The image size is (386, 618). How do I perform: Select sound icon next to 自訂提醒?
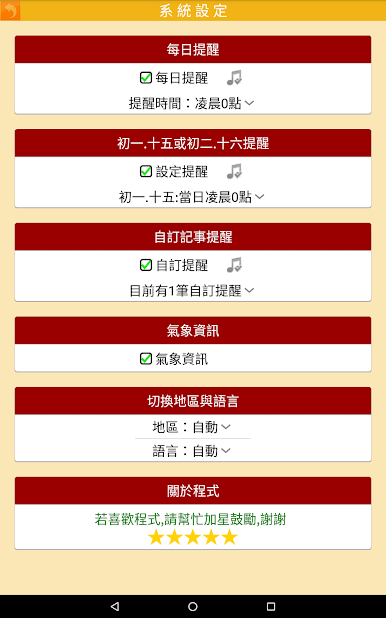(x=234, y=265)
